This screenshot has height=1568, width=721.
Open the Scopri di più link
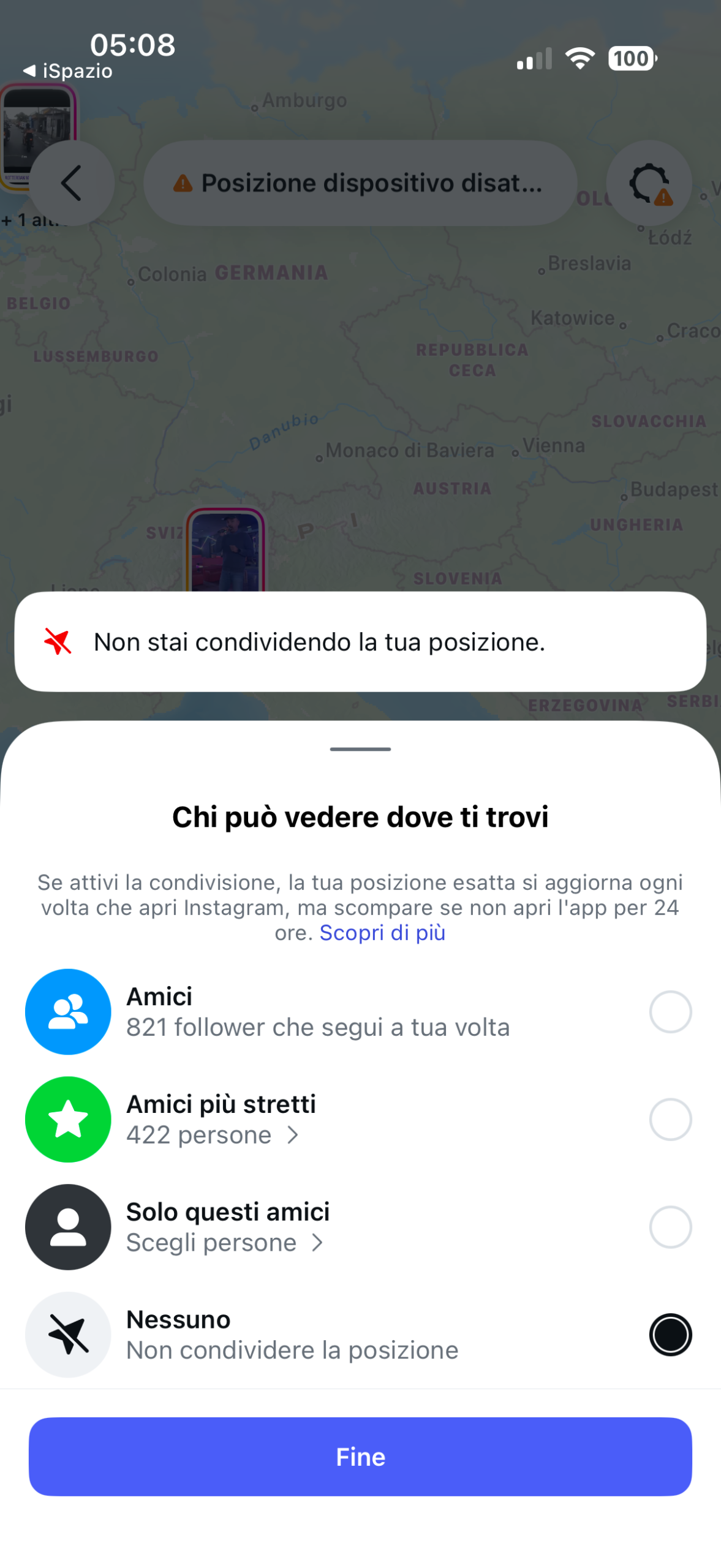[x=382, y=933]
